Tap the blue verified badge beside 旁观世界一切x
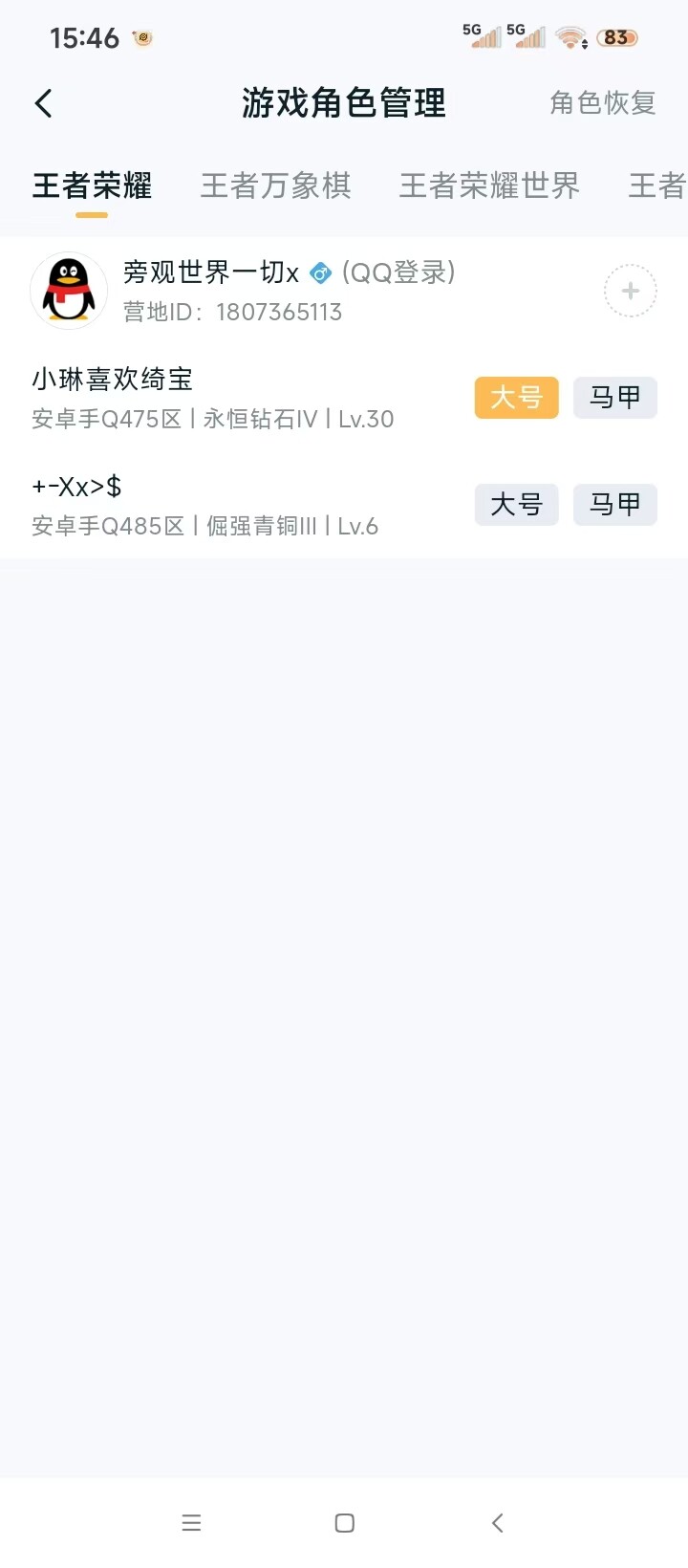This screenshot has height=1568, width=688. (x=319, y=272)
